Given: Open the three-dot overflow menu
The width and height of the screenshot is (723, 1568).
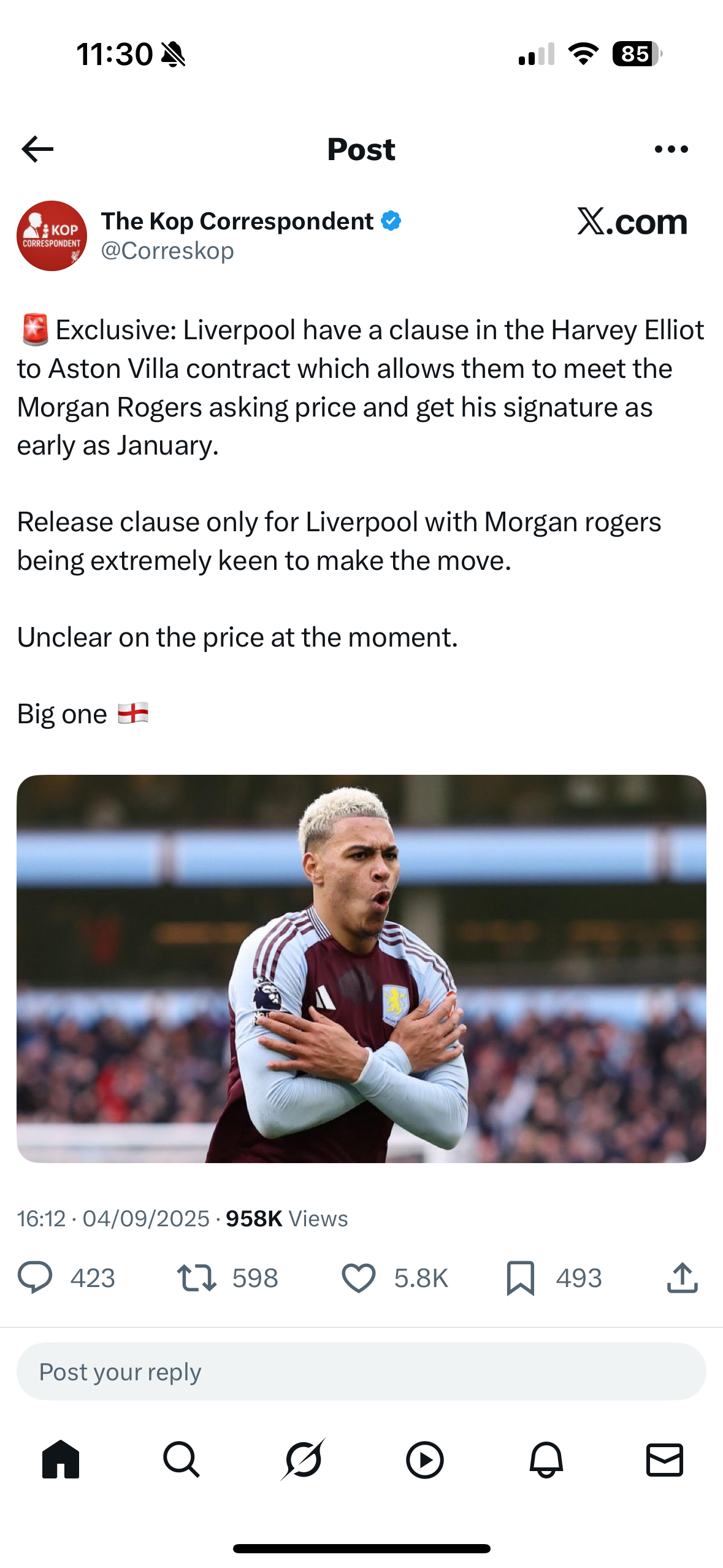Looking at the screenshot, I should pyautogui.click(x=671, y=149).
